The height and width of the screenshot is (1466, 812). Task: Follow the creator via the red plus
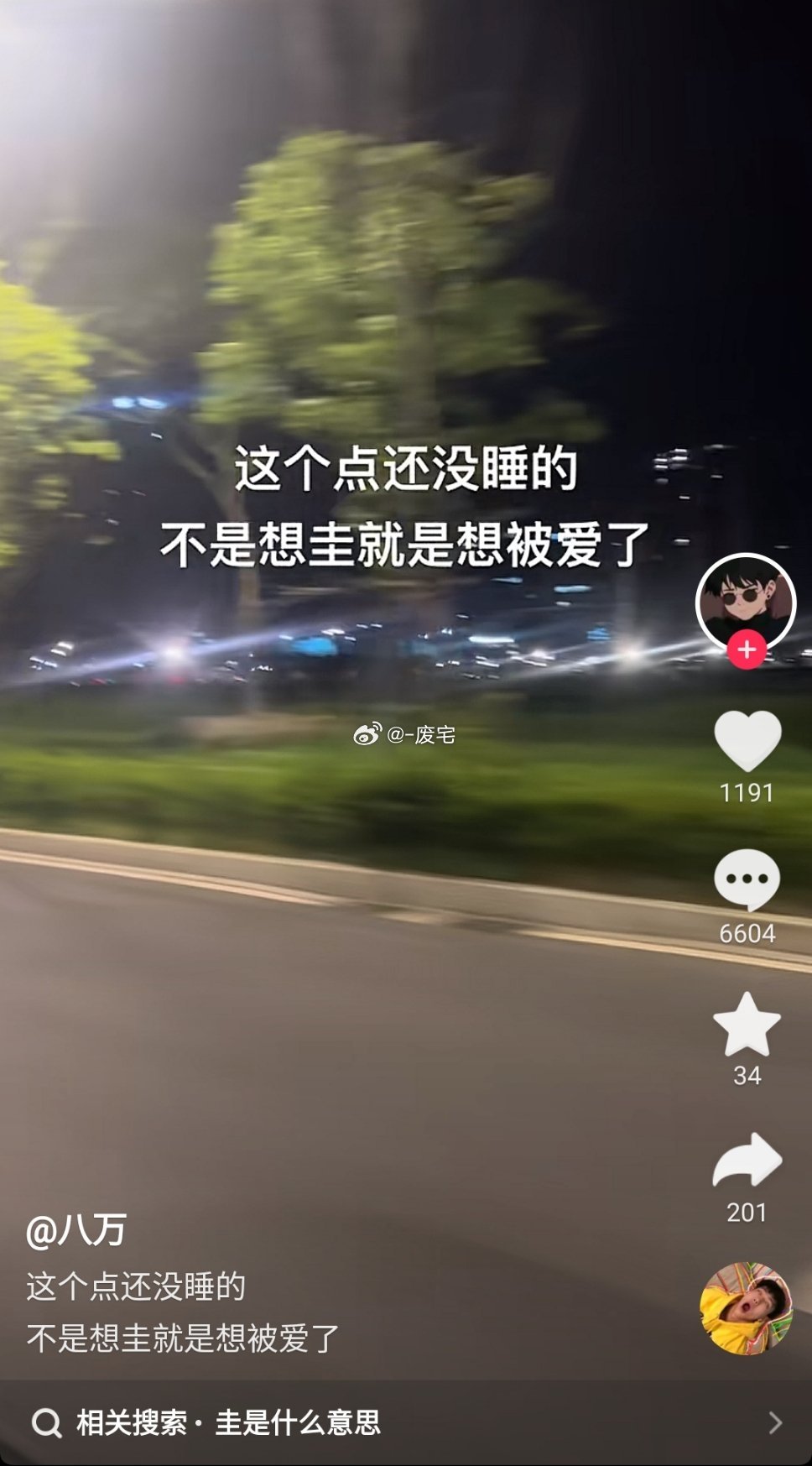click(x=746, y=650)
